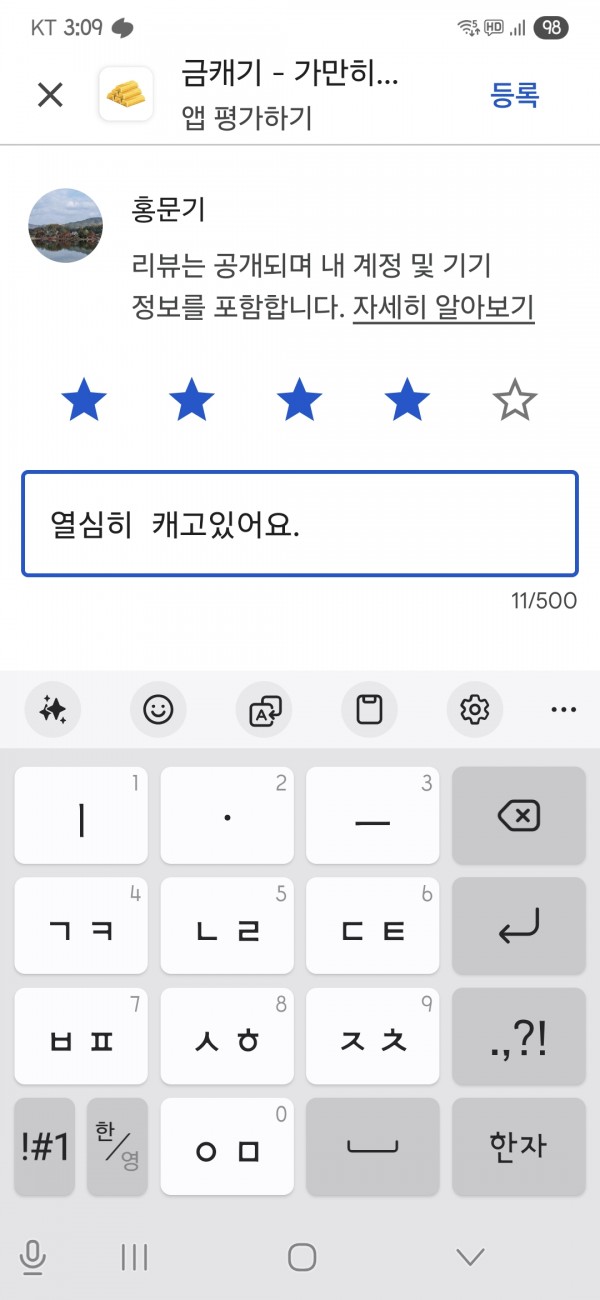The width and height of the screenshot is (600, 1300).
Task: Open the emoji picker on keyboard
Action: (158, 710)
